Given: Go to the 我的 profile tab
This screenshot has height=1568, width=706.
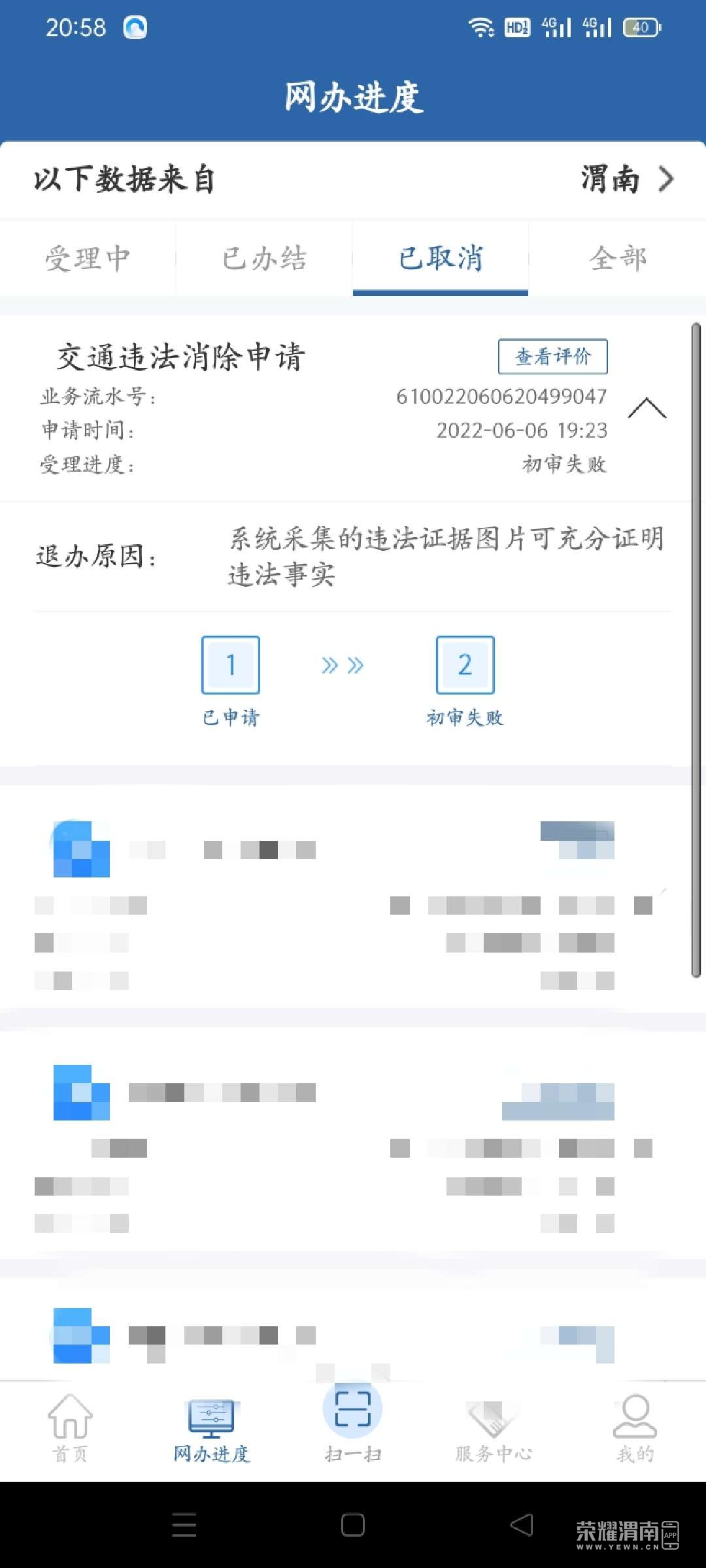Looking at the screenshot, I should (x=635, y=1429).
